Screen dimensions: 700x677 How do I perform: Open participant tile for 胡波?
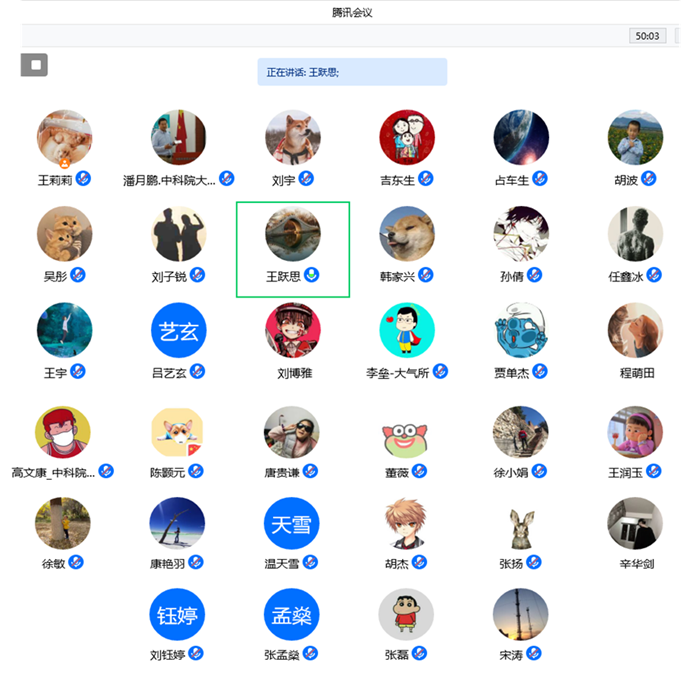[x=634, y=138]
